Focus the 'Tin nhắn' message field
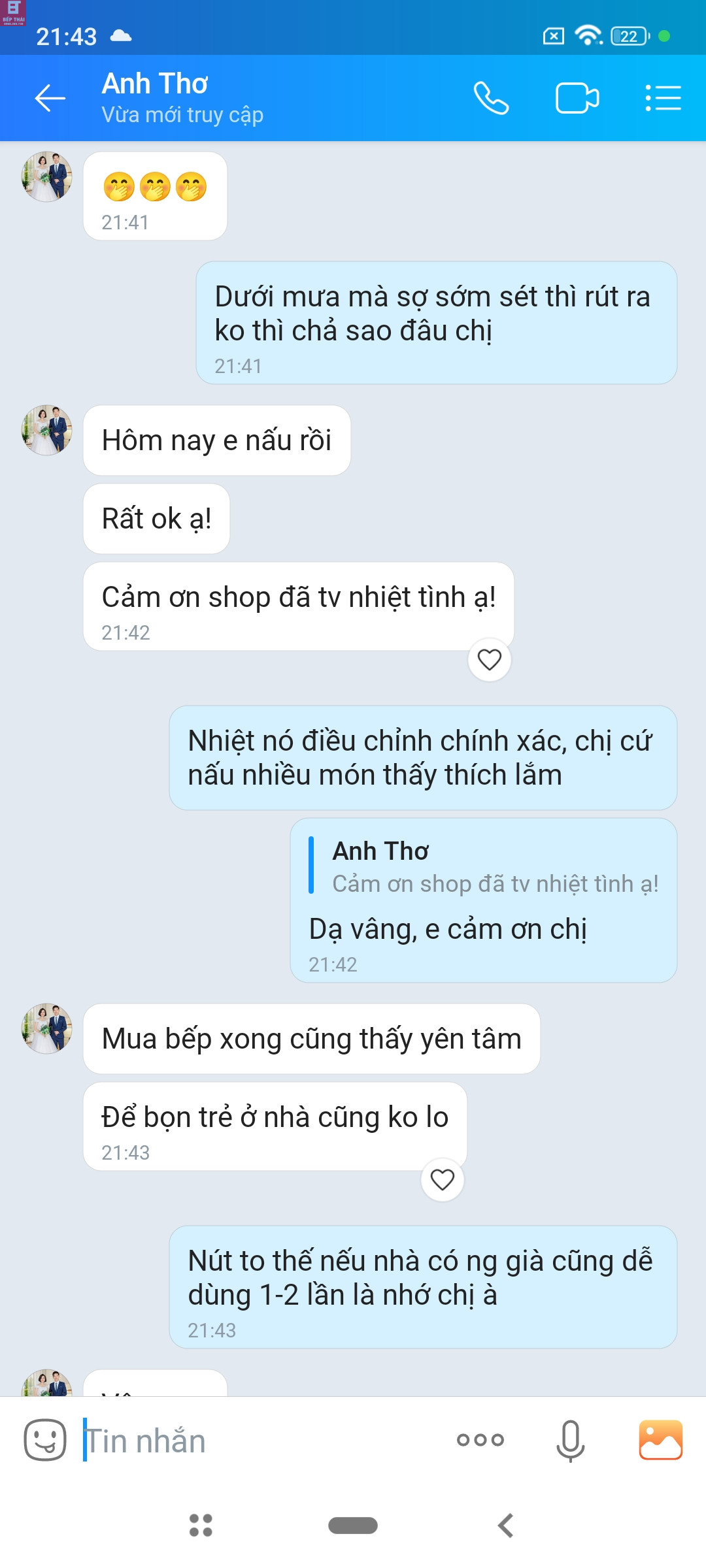This screenshot has height=1568, width=706. click(261, 1441)
